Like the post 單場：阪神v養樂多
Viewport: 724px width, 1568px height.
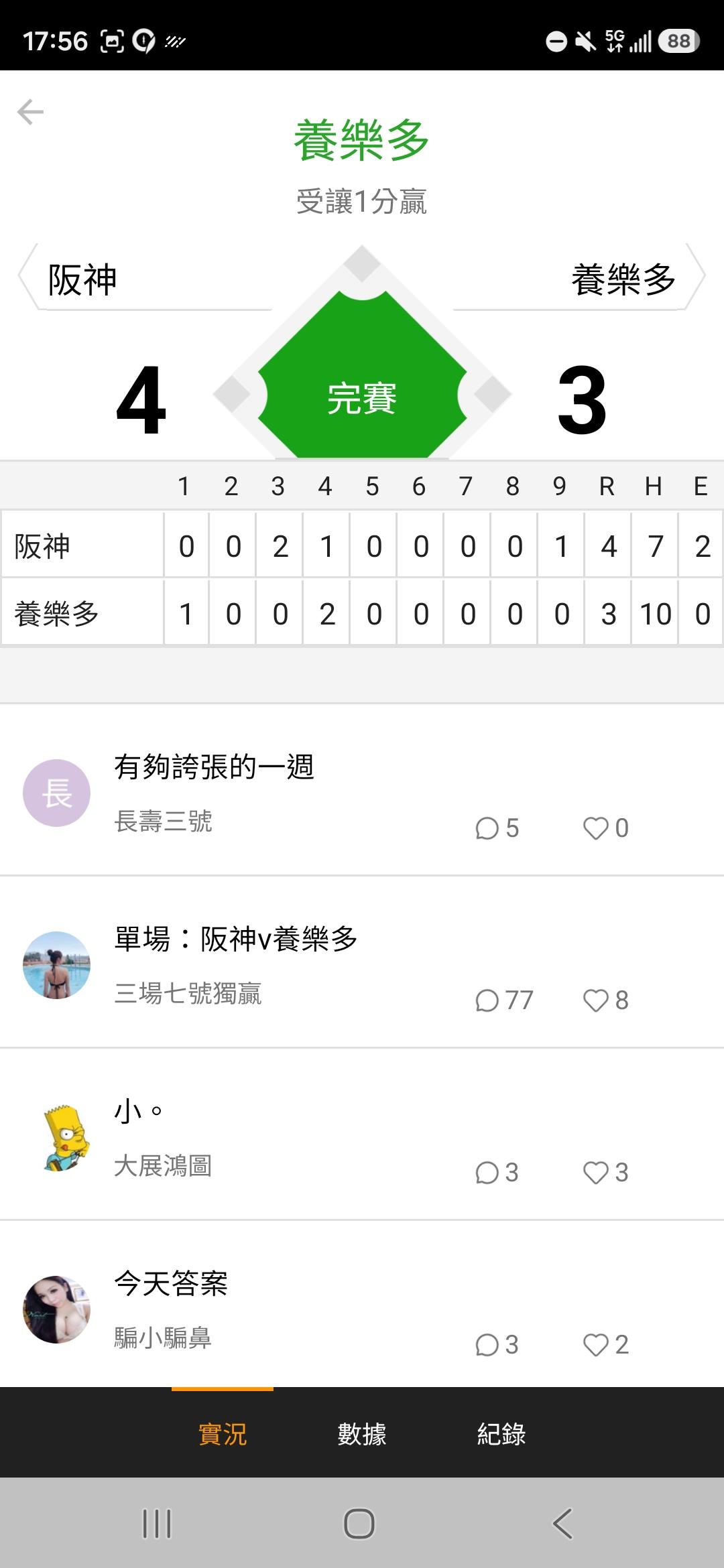(x=605, y=1000)
